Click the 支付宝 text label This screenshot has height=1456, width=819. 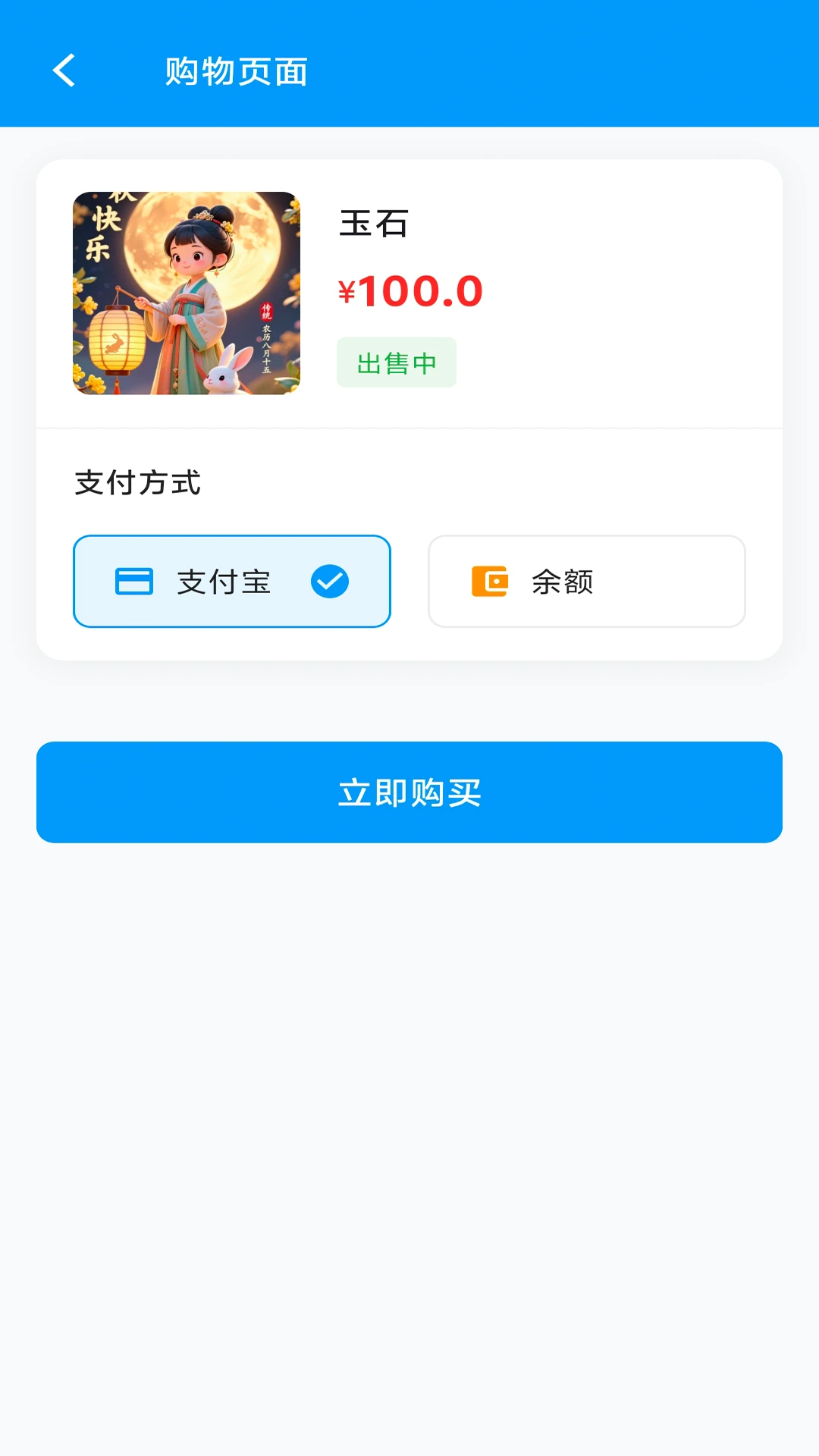224,581
